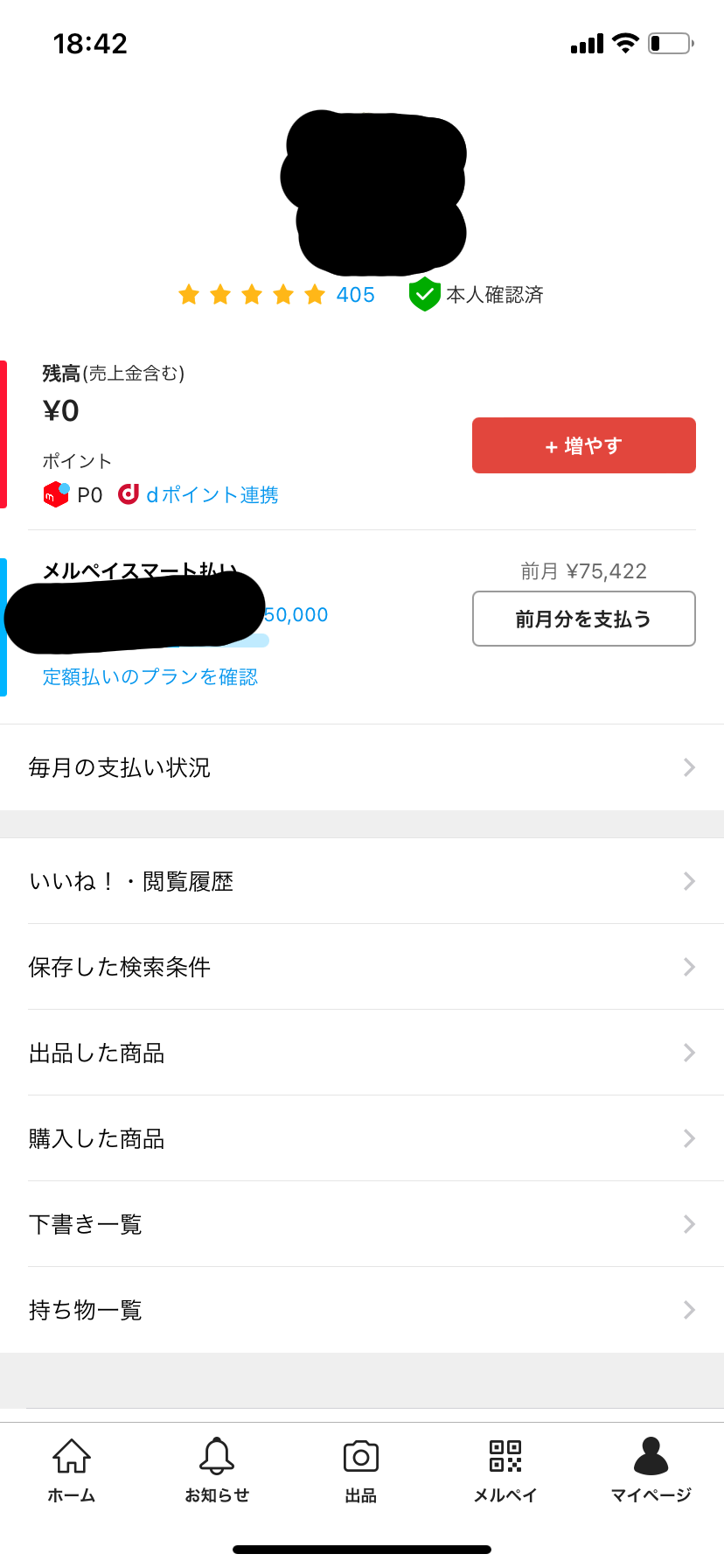Open 持ち物一覧
This screenshot has width=724, height=1568.
click(x=362, y=1310)
